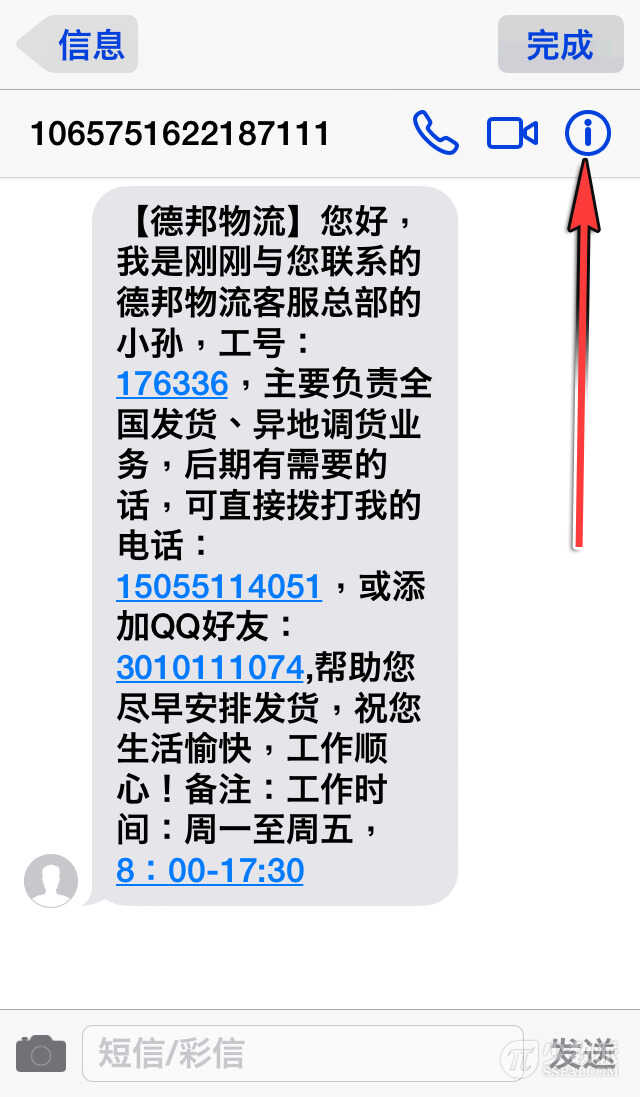The height and width of the screenshot is (1097, 640).
Task: Focus the 短信/彩信 message field
Action: tap(300, 1053)
